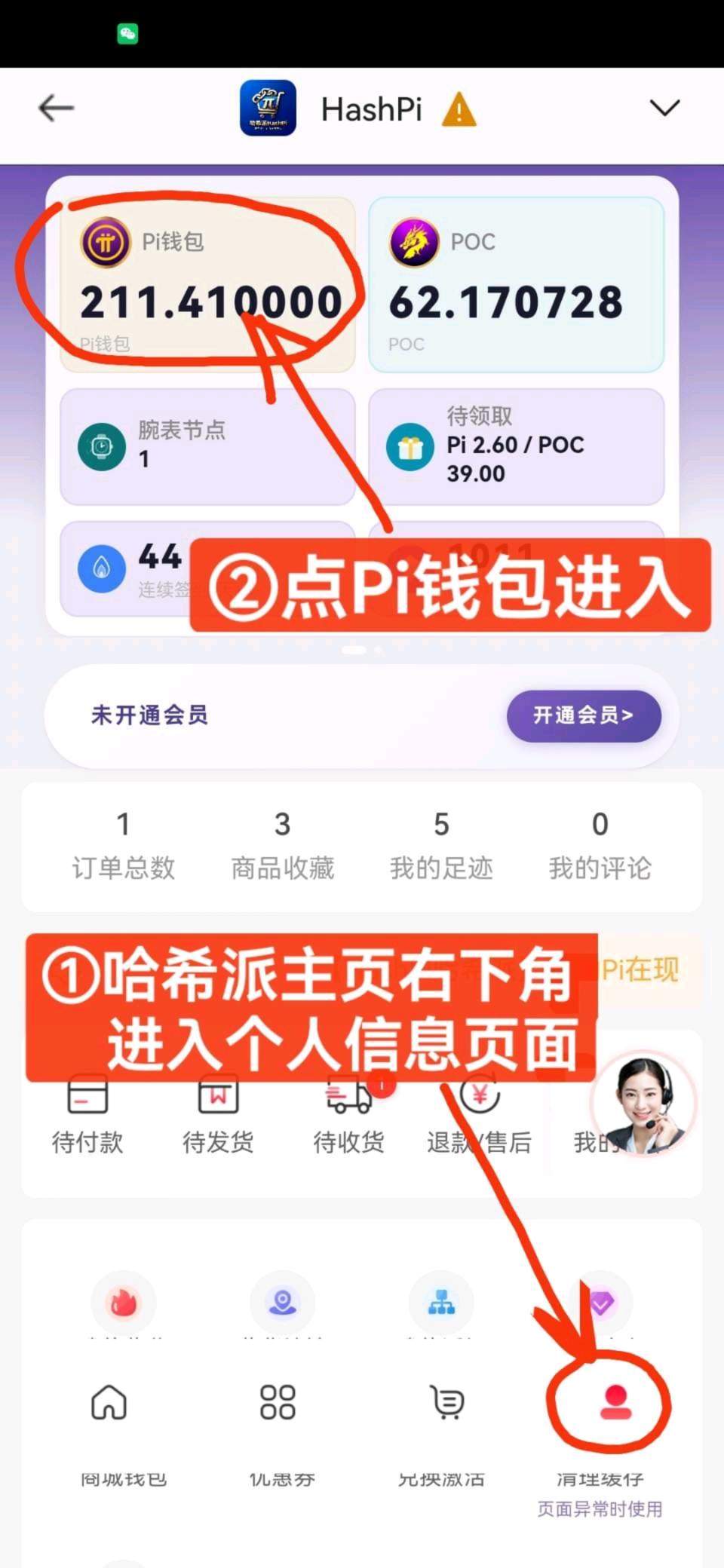Contact the customer service avatar

pos(643,1104)
